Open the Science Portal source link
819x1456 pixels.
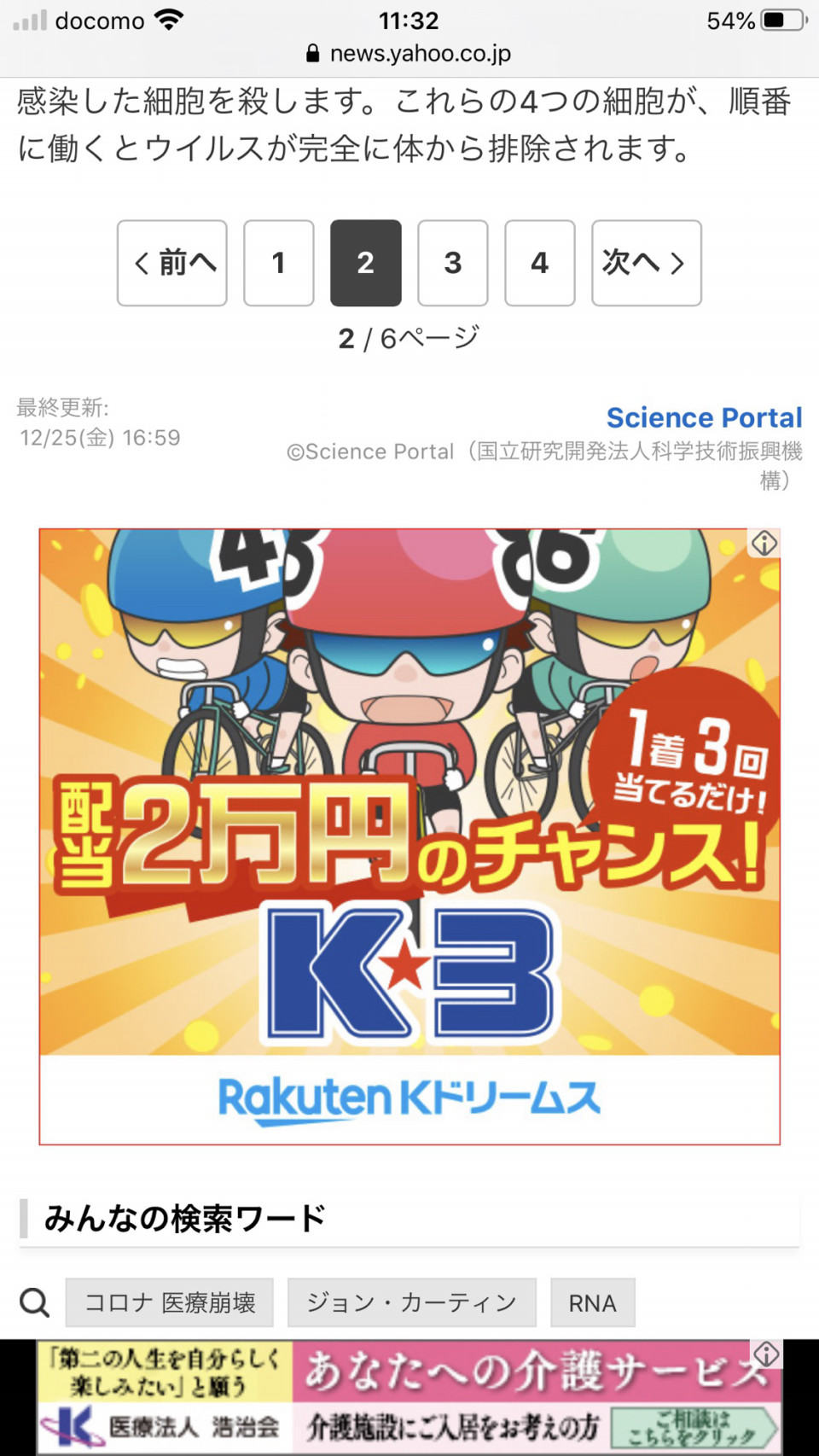(x=704, y=417)
